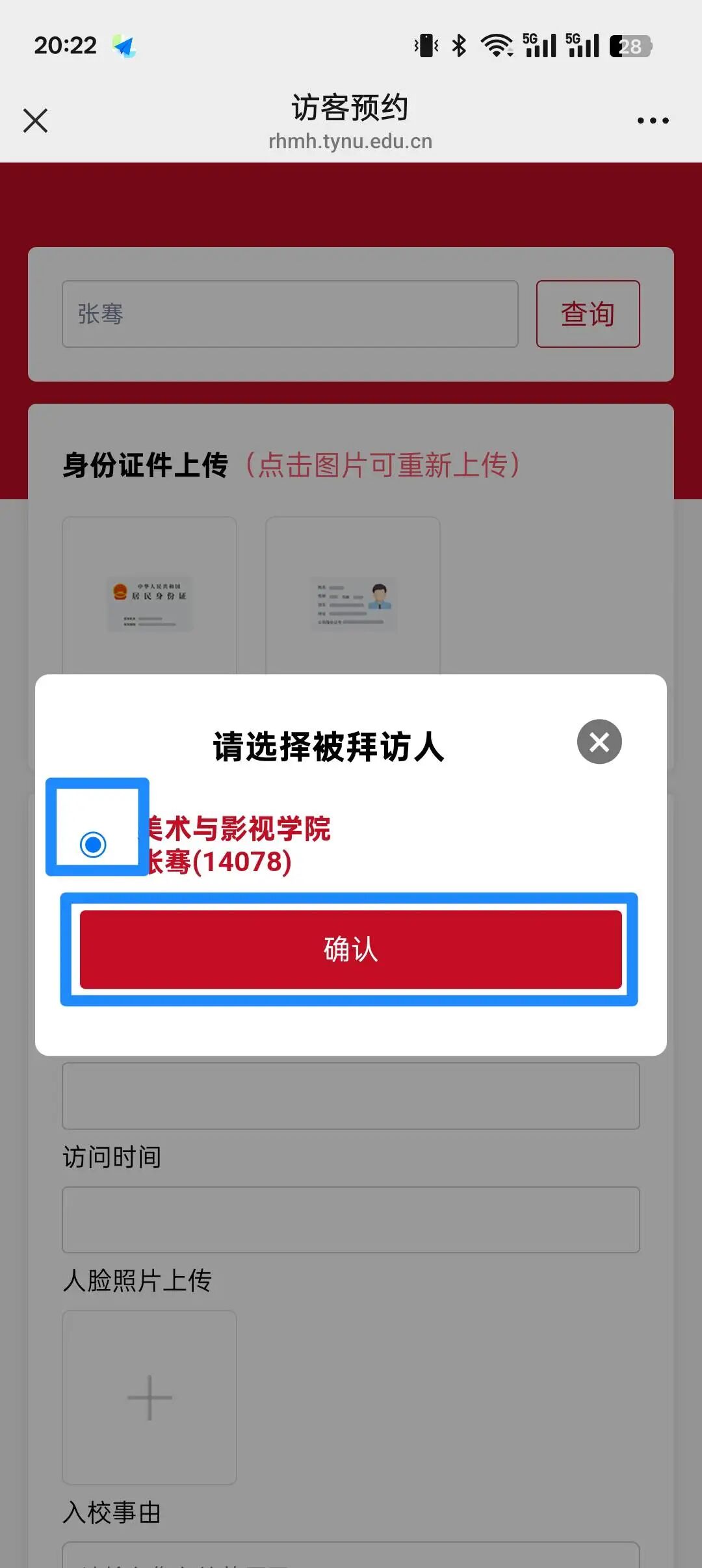
Task: Select the 张骞(14078) visitor radio button
Action: tap(94, 843)
